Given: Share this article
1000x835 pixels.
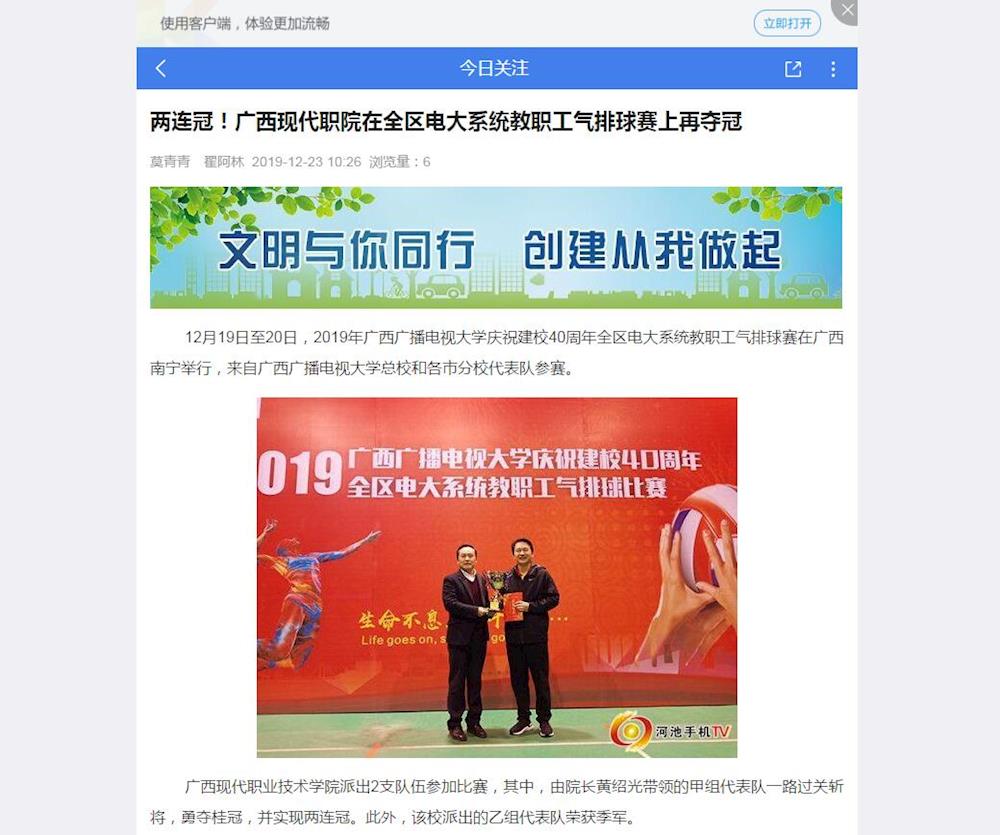Looking at the screenshot, I should [x=793, y=69].
